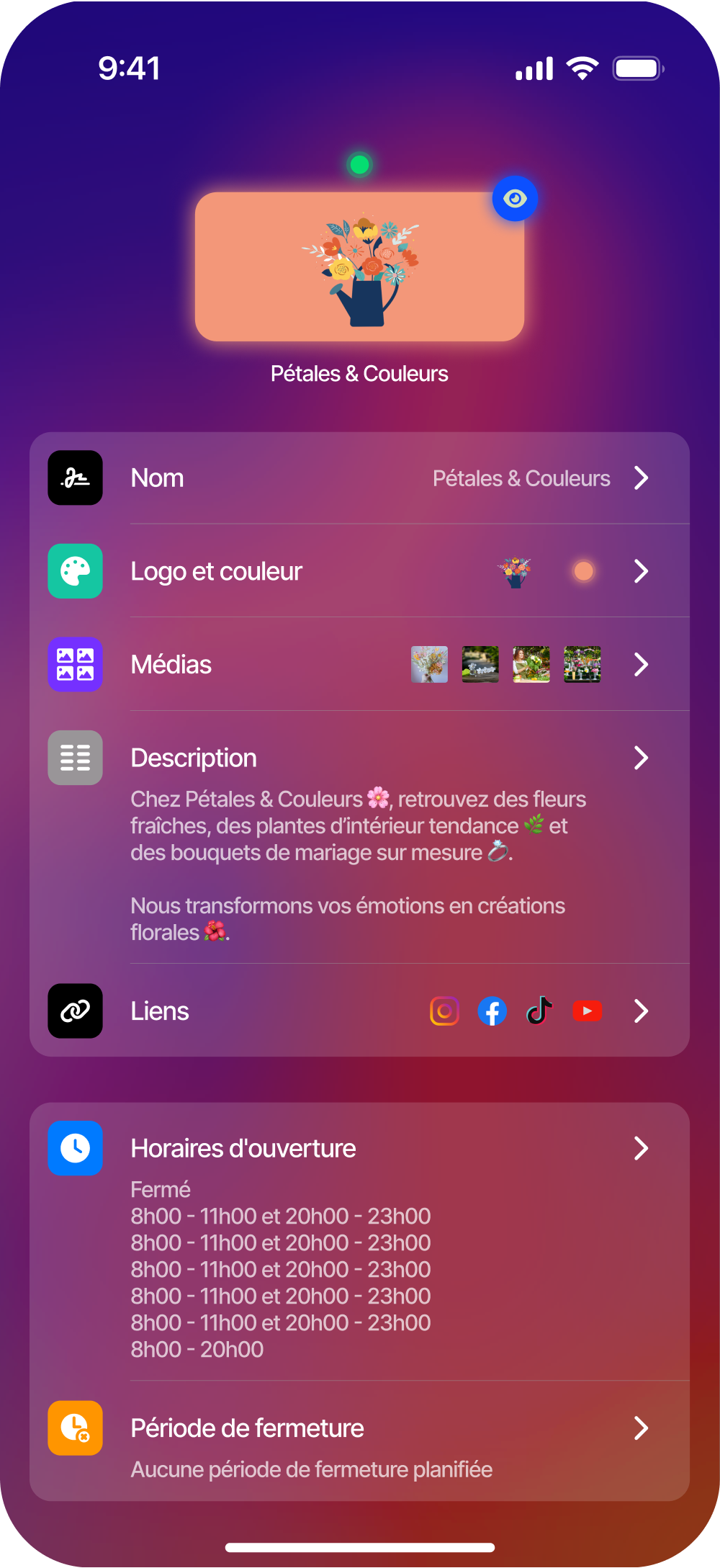
Task: Click the green palette icon for Logo et couleur
Action: coord(75,571)
